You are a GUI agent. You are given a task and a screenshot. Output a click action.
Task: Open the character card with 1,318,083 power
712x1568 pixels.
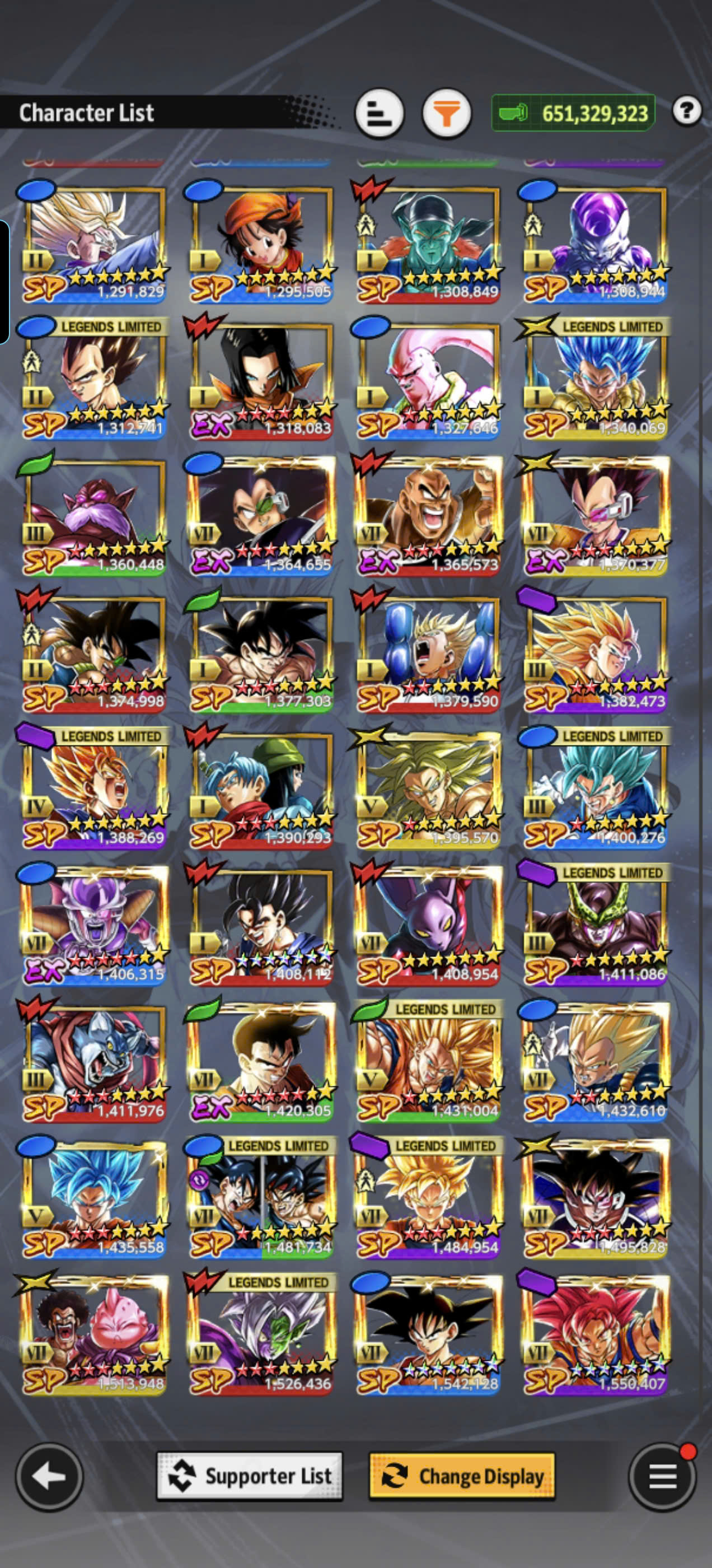tap(261, 380)
